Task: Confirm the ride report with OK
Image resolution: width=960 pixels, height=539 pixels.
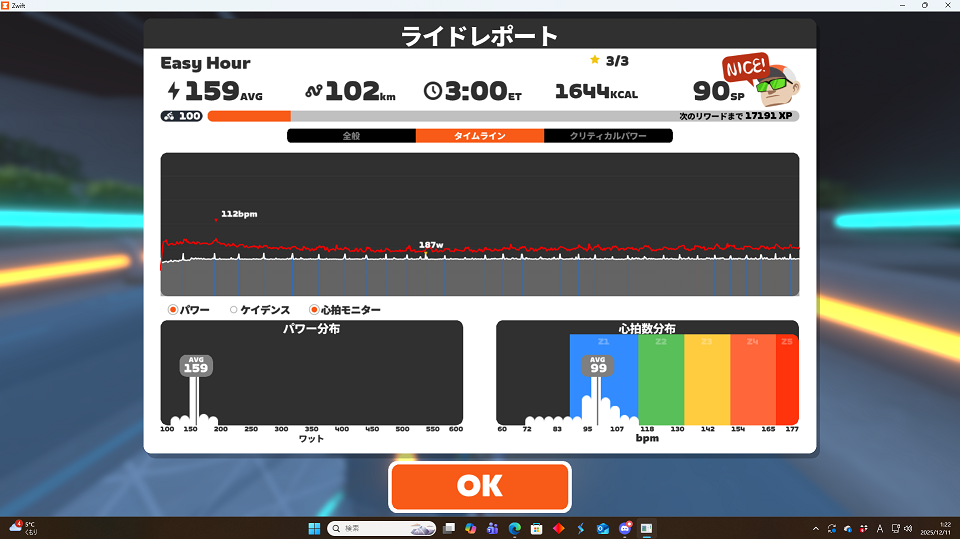Action: 480,486
